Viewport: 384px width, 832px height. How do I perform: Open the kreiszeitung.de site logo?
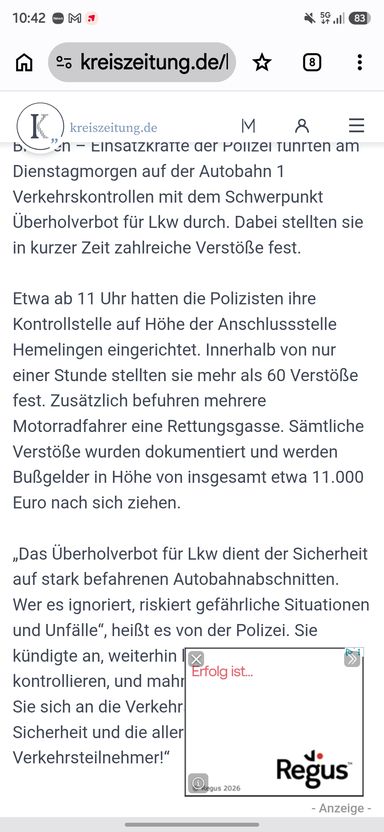pos(88,127)
